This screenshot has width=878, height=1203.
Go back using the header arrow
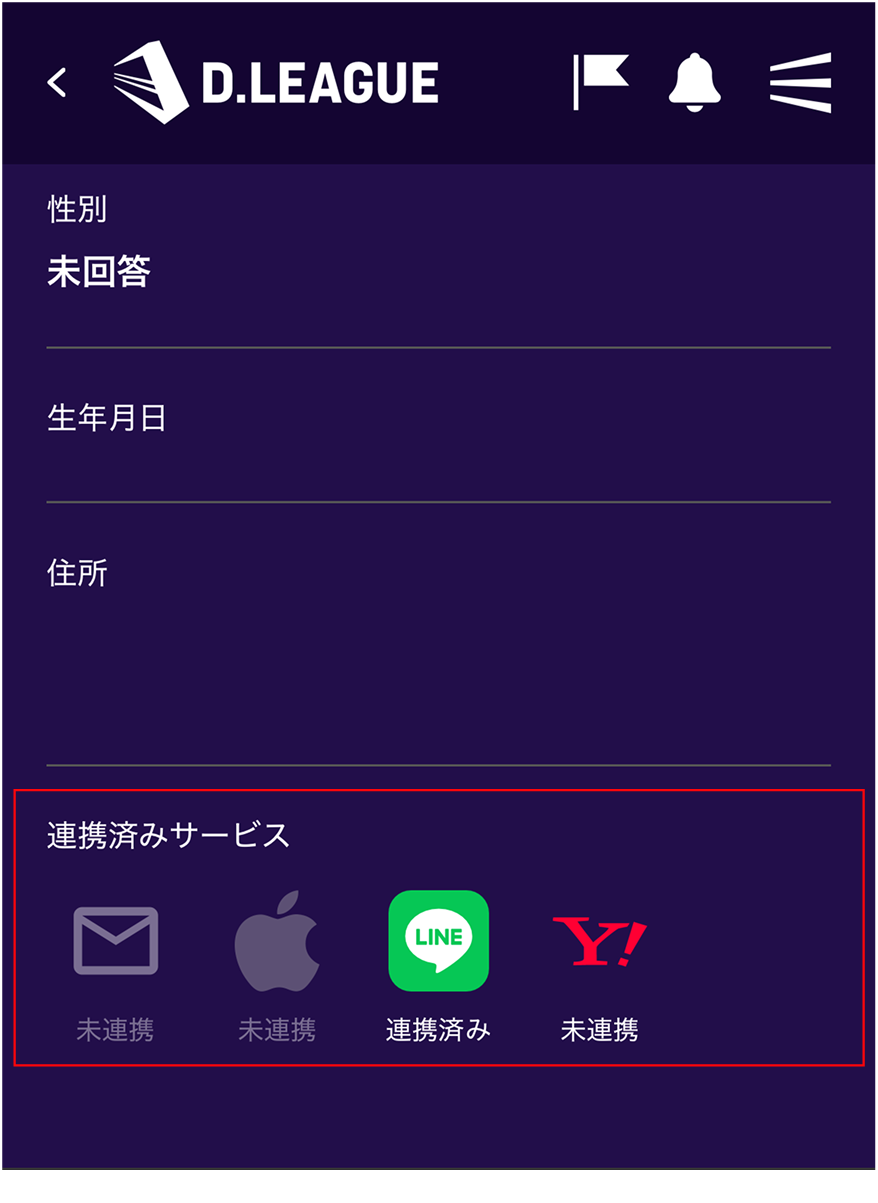pyautogui.click(x=57, y=83)
